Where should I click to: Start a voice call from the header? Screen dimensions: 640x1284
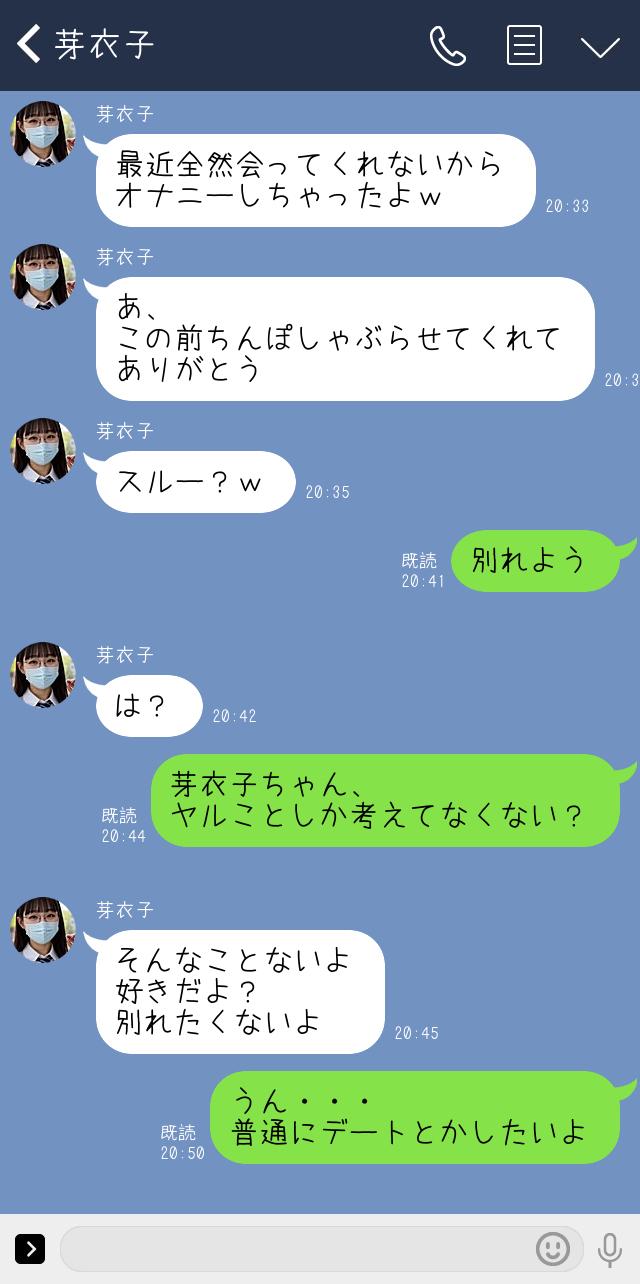(447, 45)
